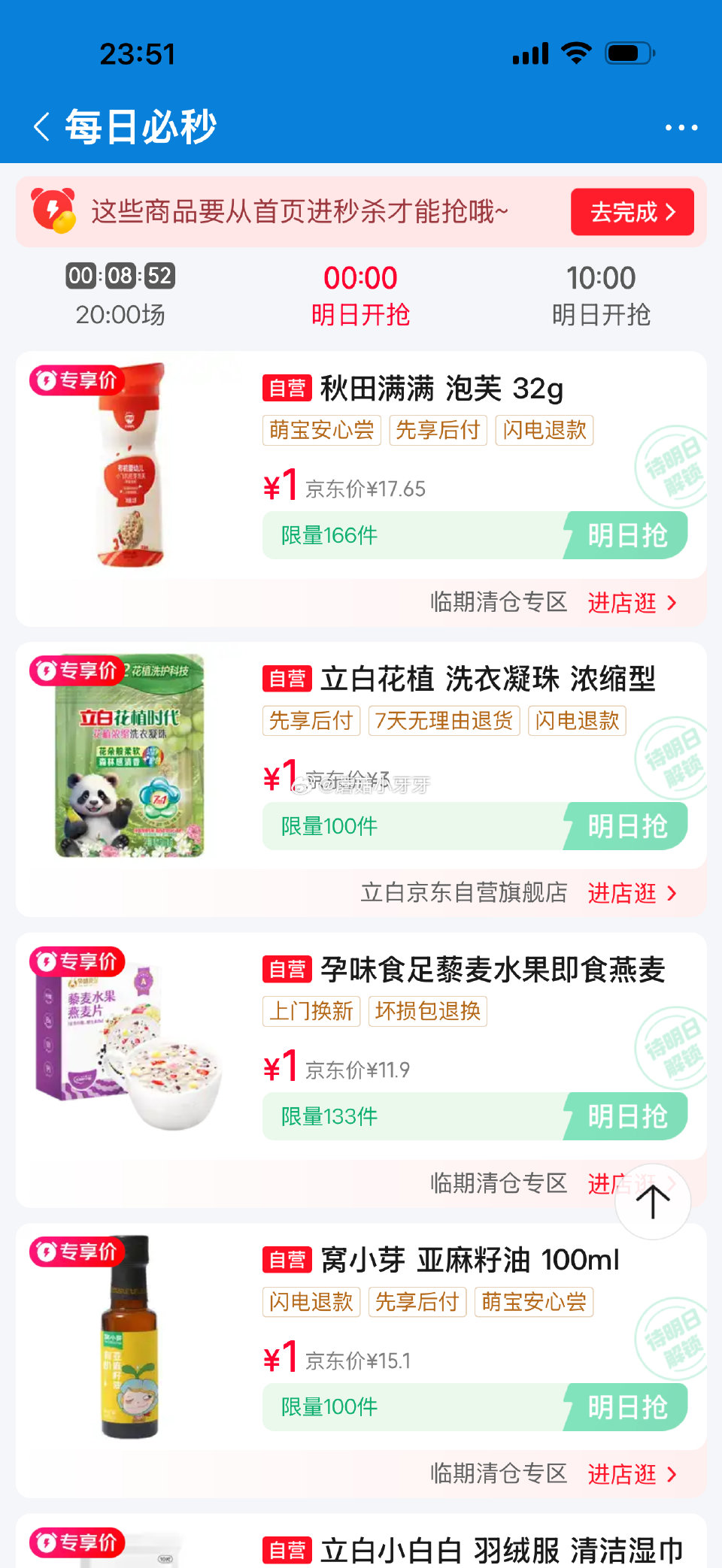Open 进店逛 next to 立白京东自营旗舰店
The width and height of the screenshot is (722, 1568).
627,894
